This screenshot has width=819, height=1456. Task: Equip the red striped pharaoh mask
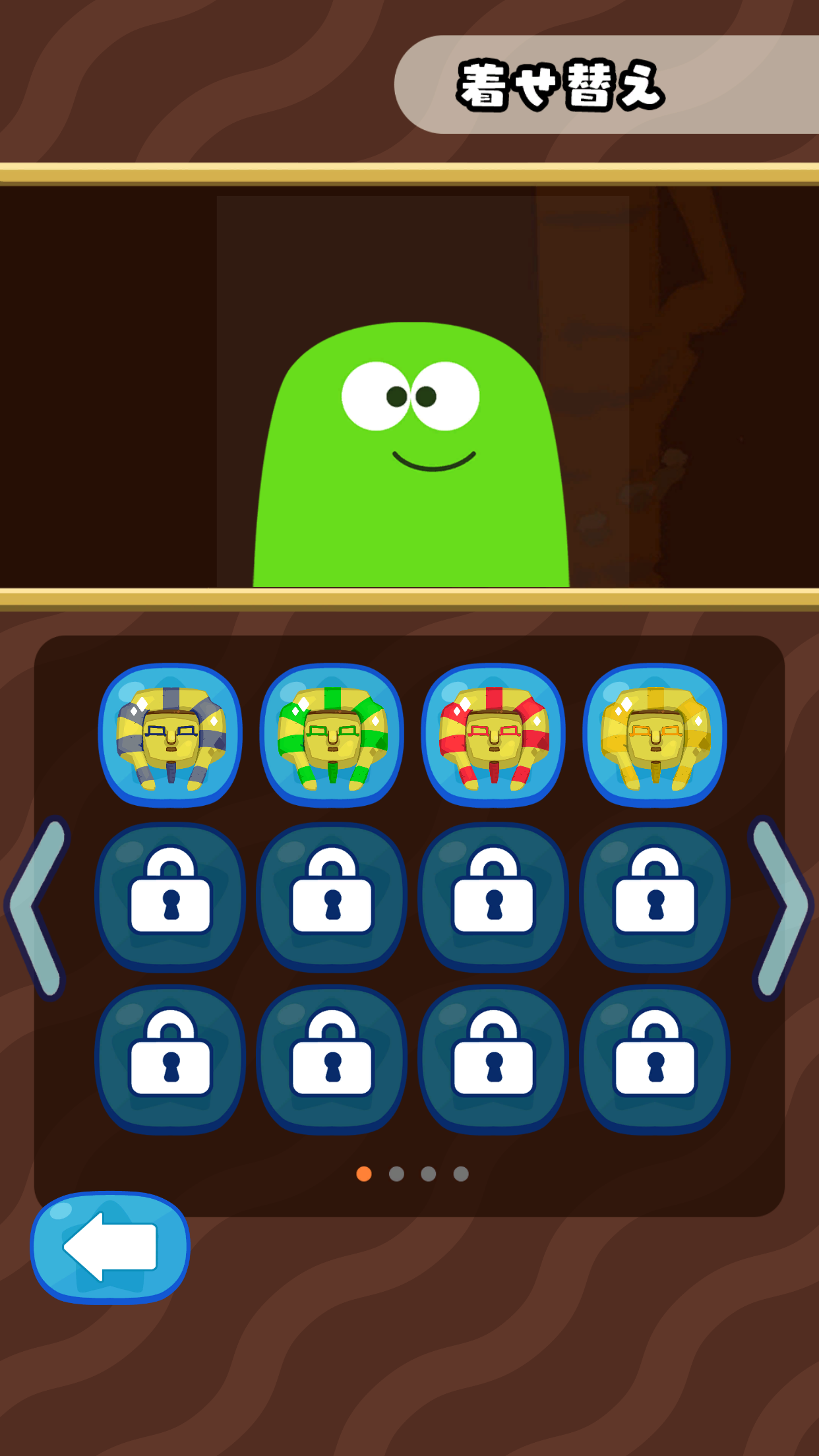pyautogui.click(x=493, y=735)
